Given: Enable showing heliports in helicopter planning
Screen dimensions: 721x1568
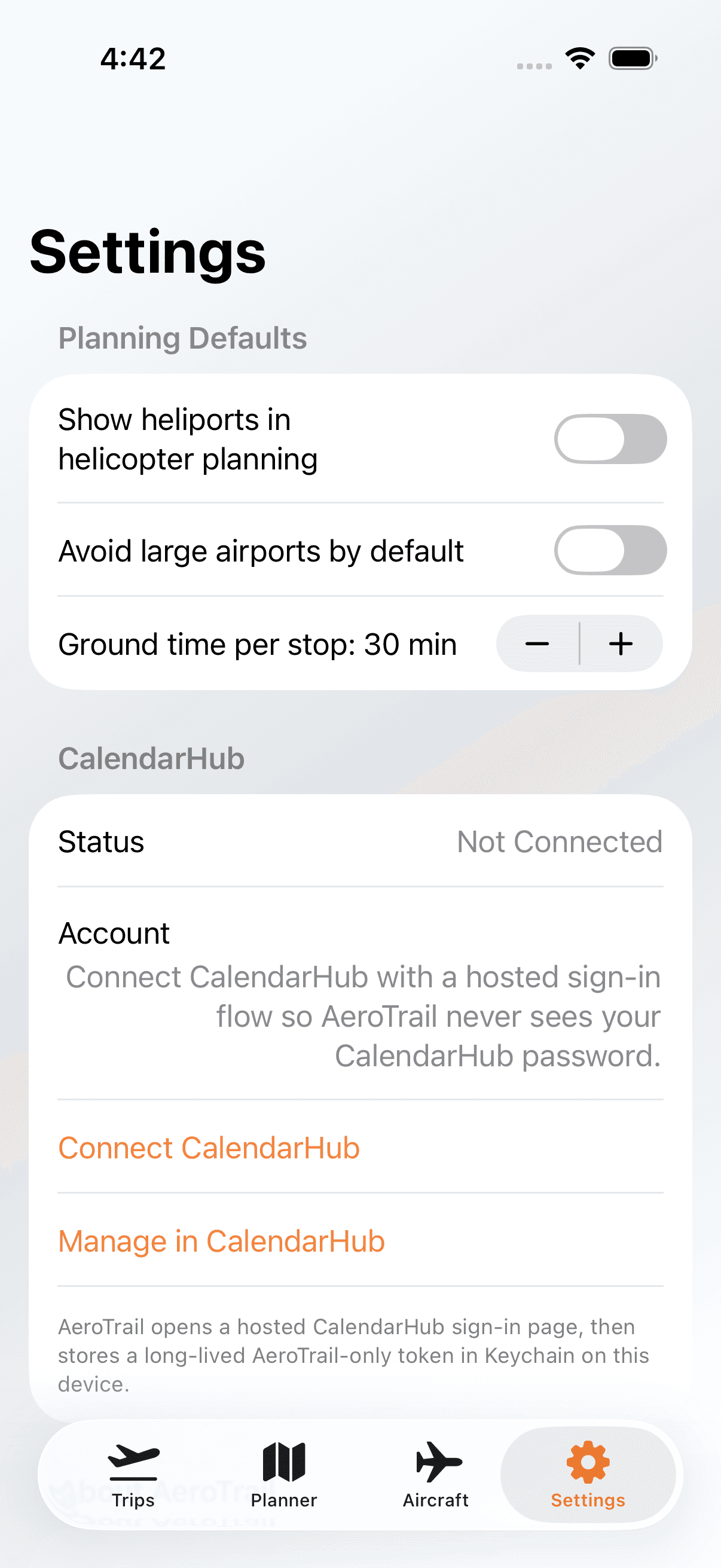Looking at the screenshot, I should click(609, 438).
